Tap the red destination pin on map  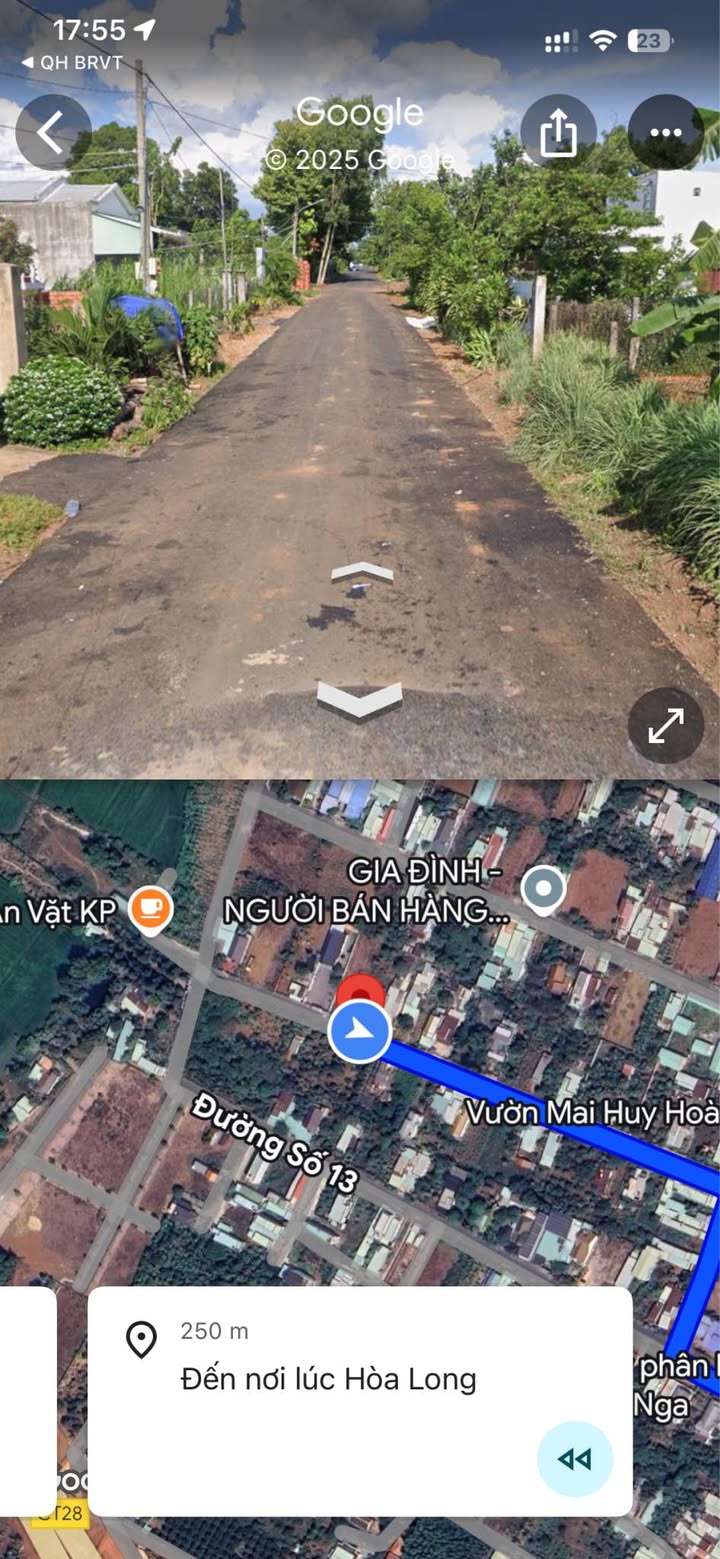tap(360, 993)
